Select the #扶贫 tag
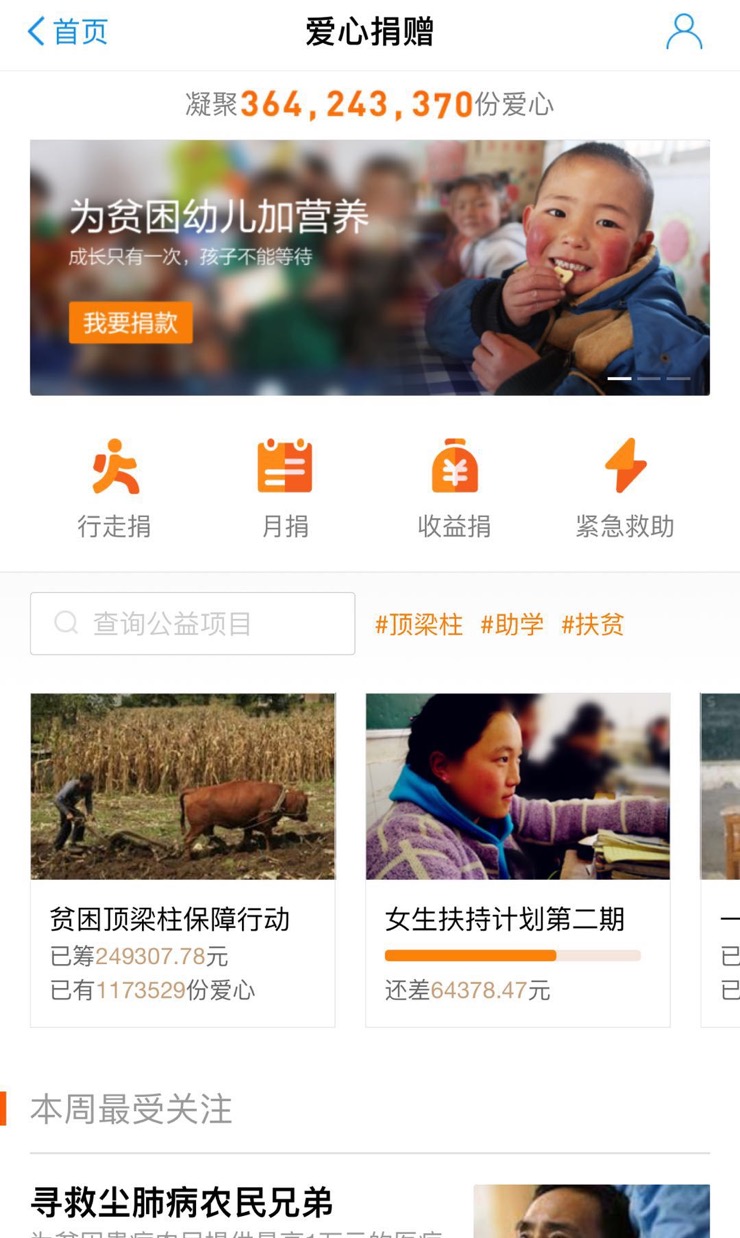Image resolution: width=740 pixels, height=1238 pixels. pyautogui.click(x=592, y=625)
